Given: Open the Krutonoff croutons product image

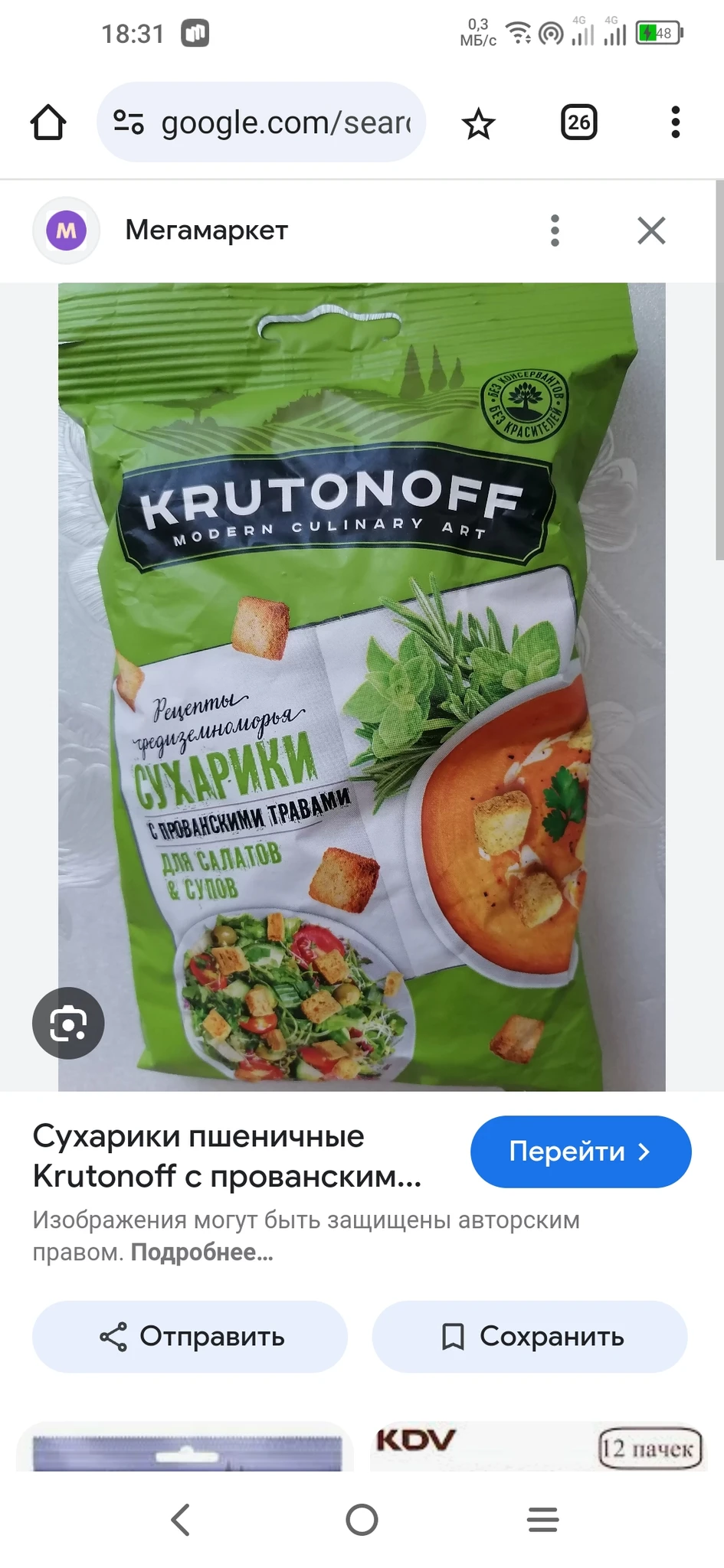Looking at the screenshot, I should 362,687.
